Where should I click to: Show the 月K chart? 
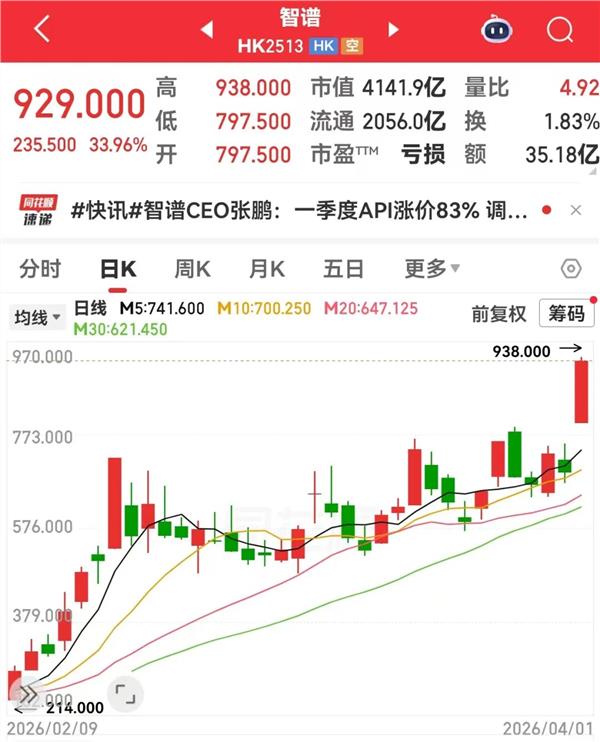coord(267,269)
